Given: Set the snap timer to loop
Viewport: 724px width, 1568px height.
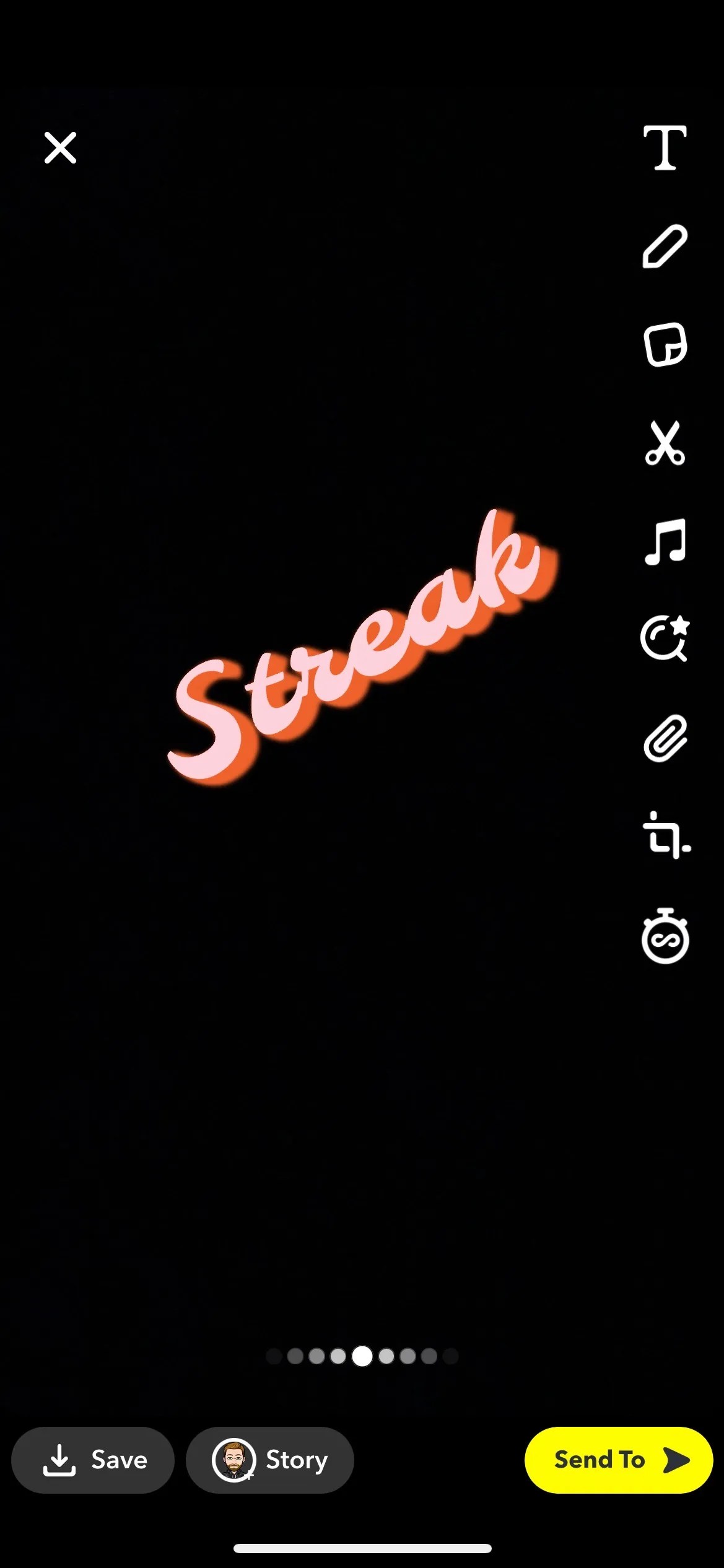Looking at the screenshot, I should [x=665, y=936].
